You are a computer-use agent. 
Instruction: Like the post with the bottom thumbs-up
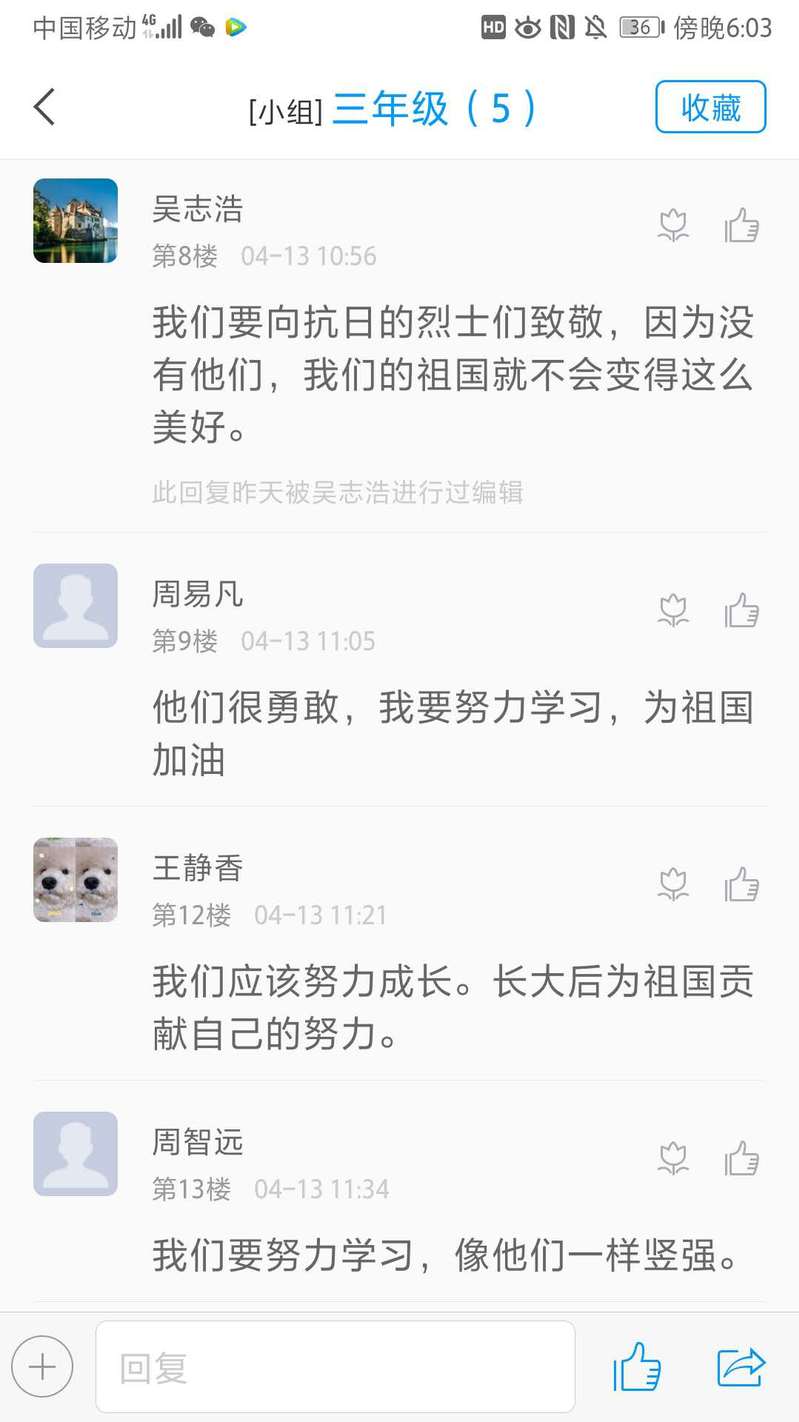point(637,1367)
